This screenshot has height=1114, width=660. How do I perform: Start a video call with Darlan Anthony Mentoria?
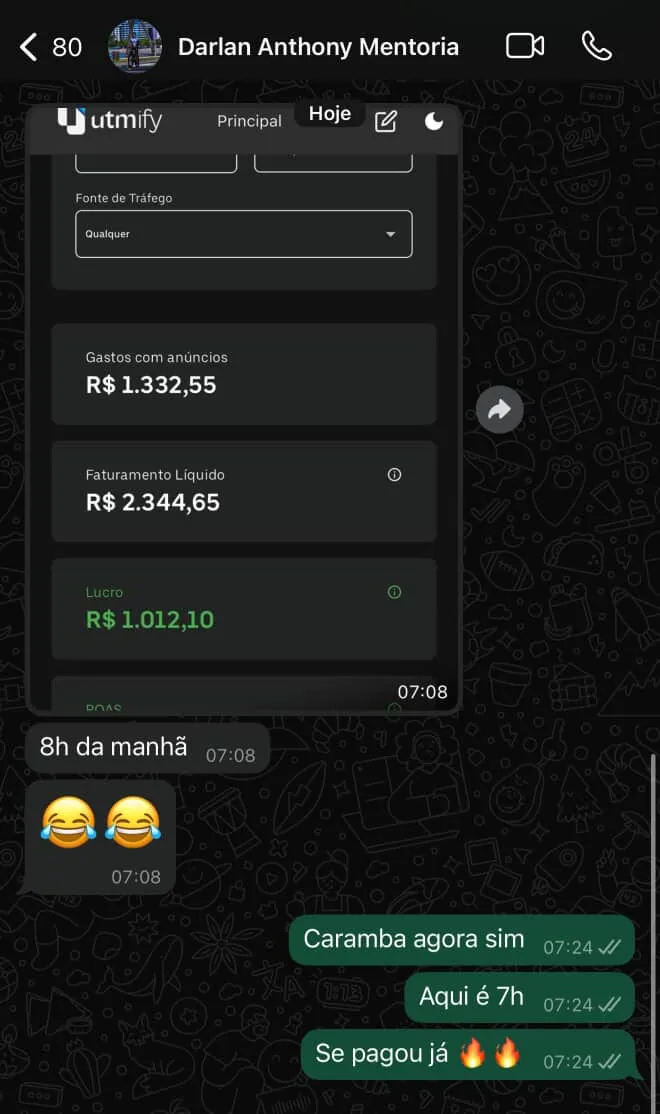coord(524,46)
